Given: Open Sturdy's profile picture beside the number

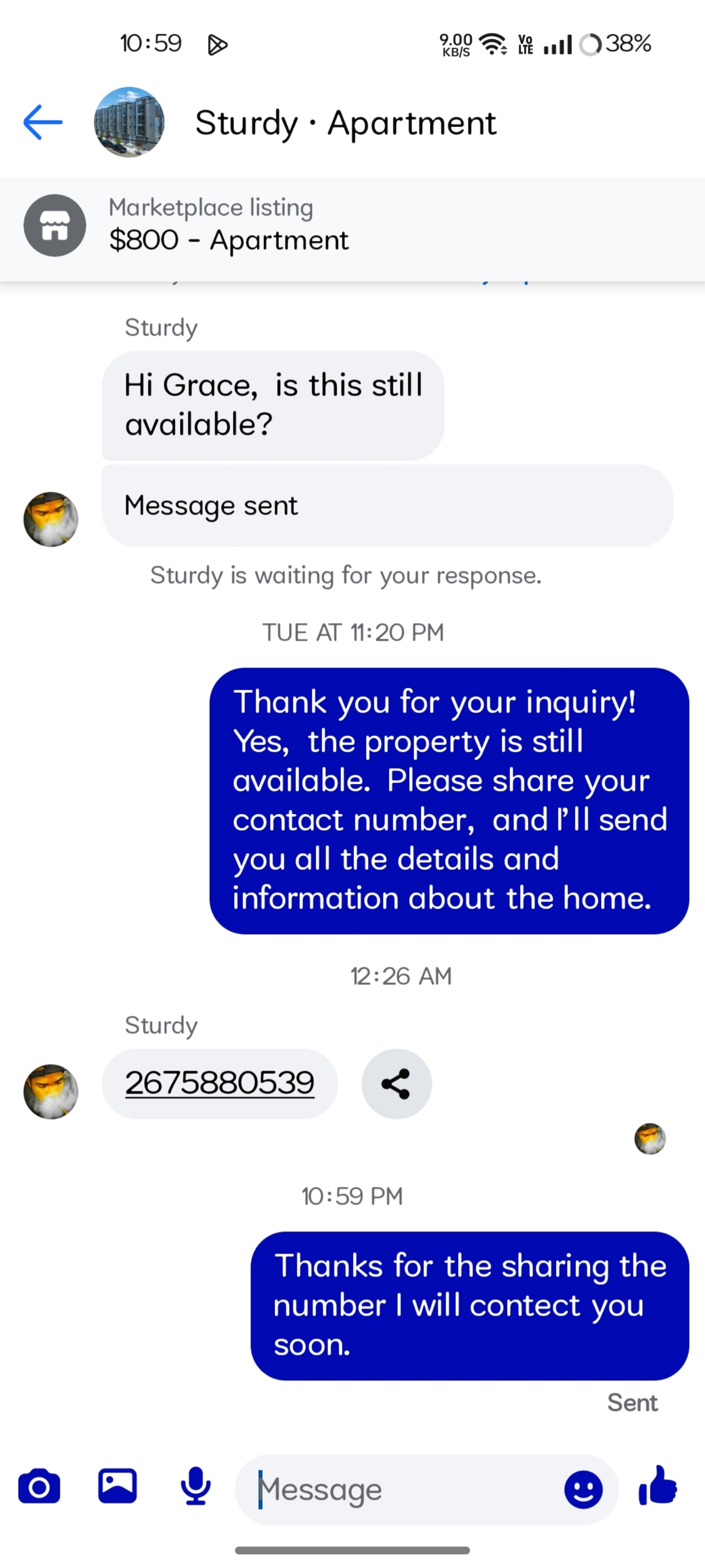Looking at the screenshot, I should pos(50,1091).
